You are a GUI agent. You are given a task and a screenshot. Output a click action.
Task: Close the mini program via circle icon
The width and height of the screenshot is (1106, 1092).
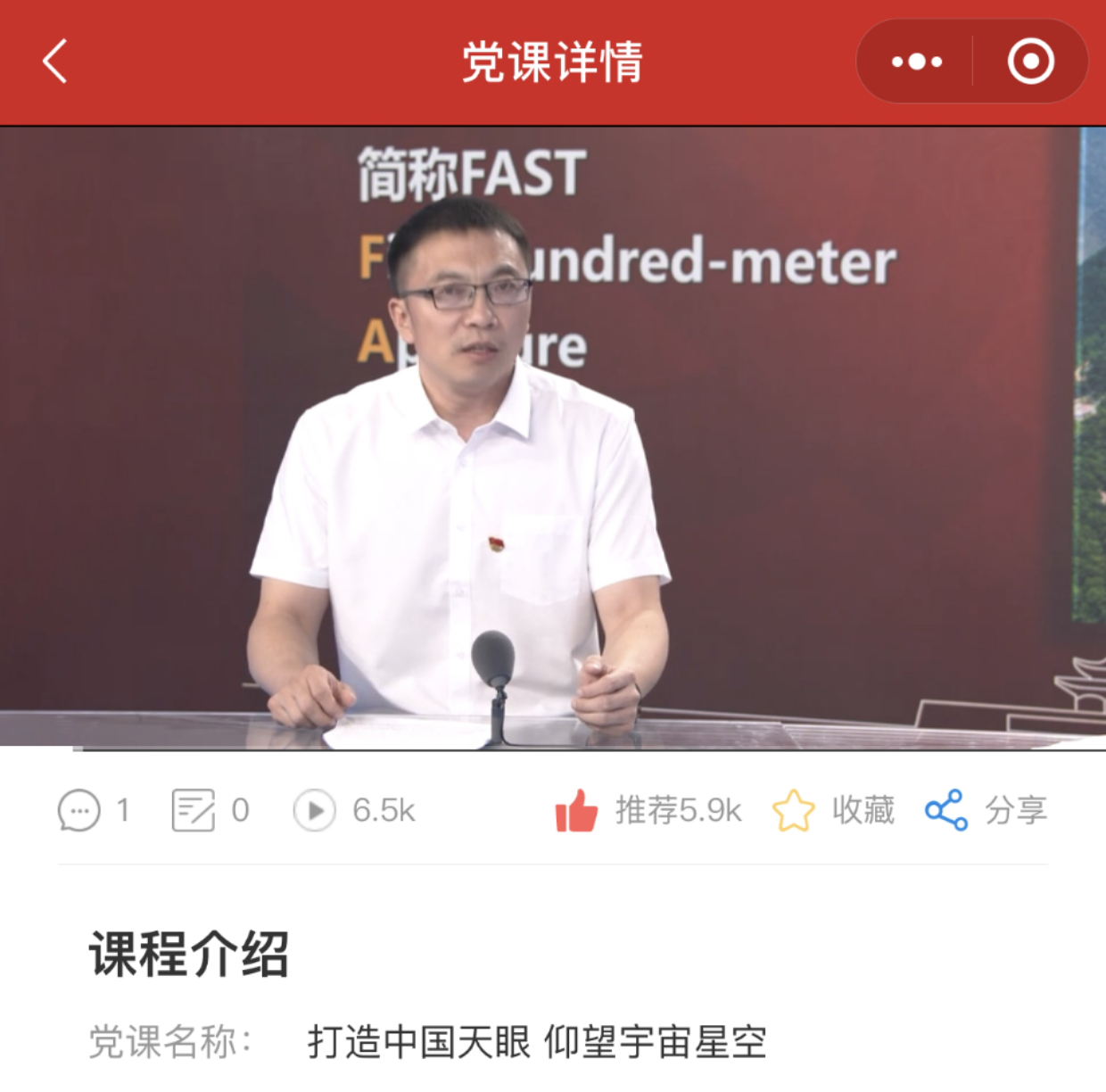[1030, 62]
